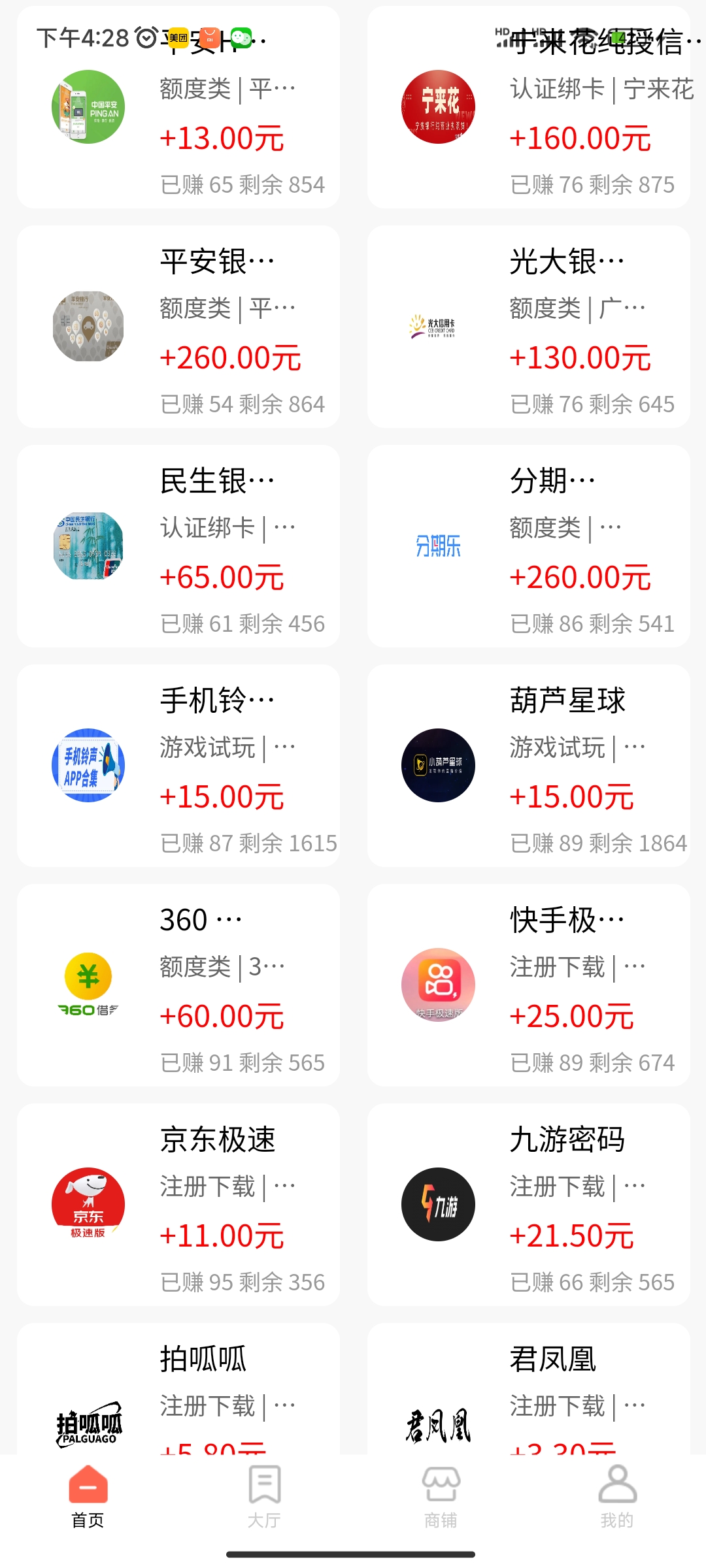
Task: Open the 360 借条 +60.00元 task
Action: (x=178, y=985)
